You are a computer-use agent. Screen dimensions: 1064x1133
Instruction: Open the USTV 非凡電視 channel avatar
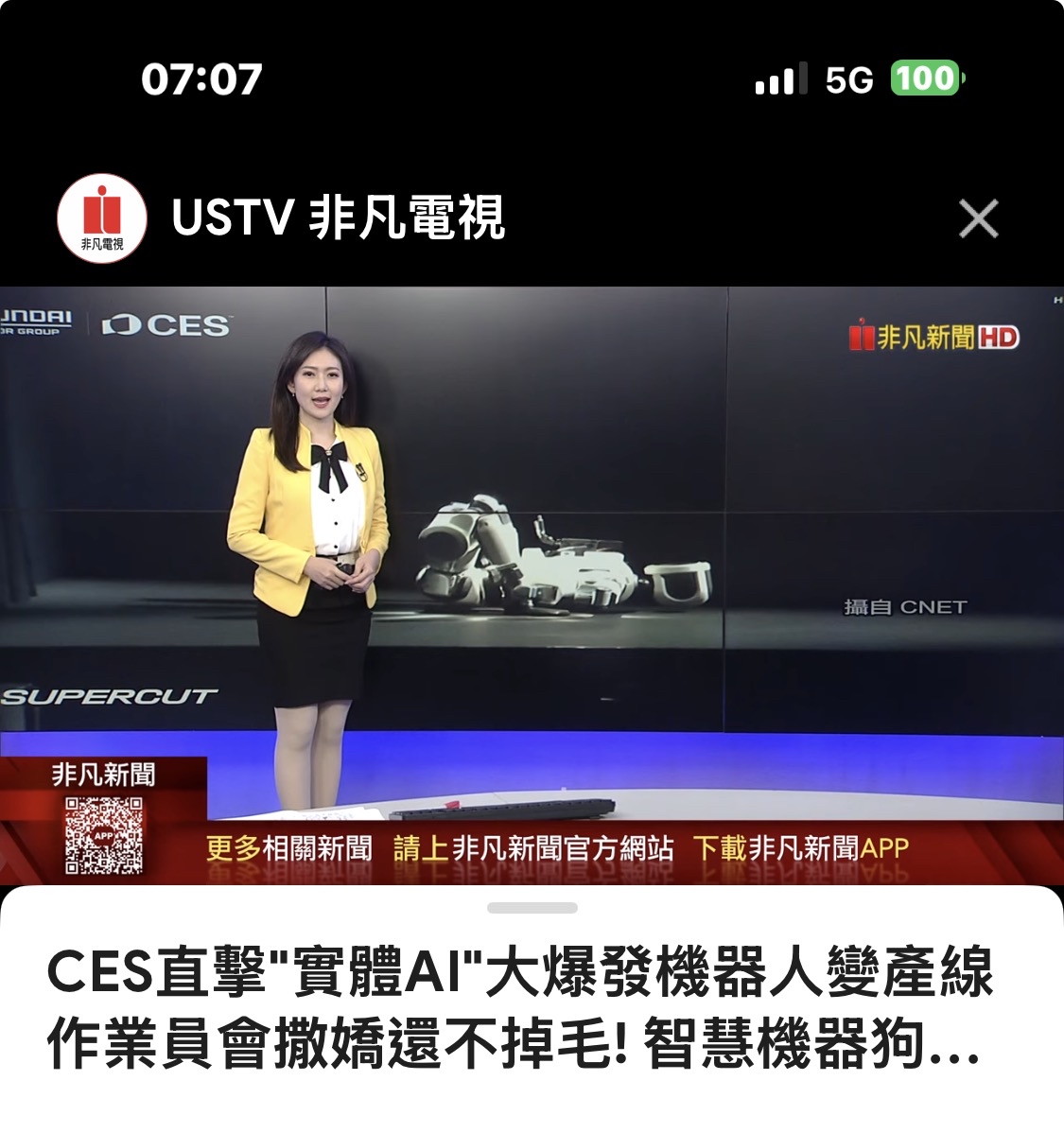tap(102, 218)
